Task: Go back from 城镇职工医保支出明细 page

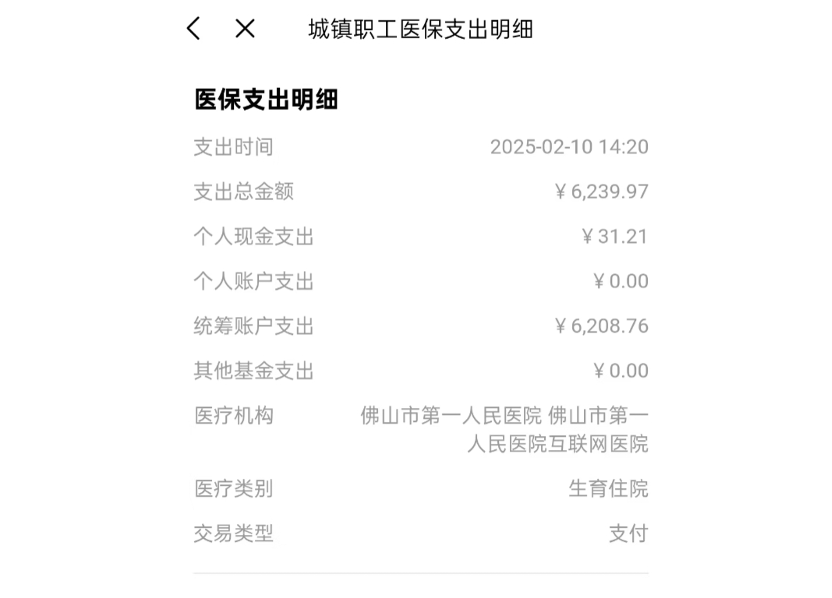Action: [x=194, y=29]
